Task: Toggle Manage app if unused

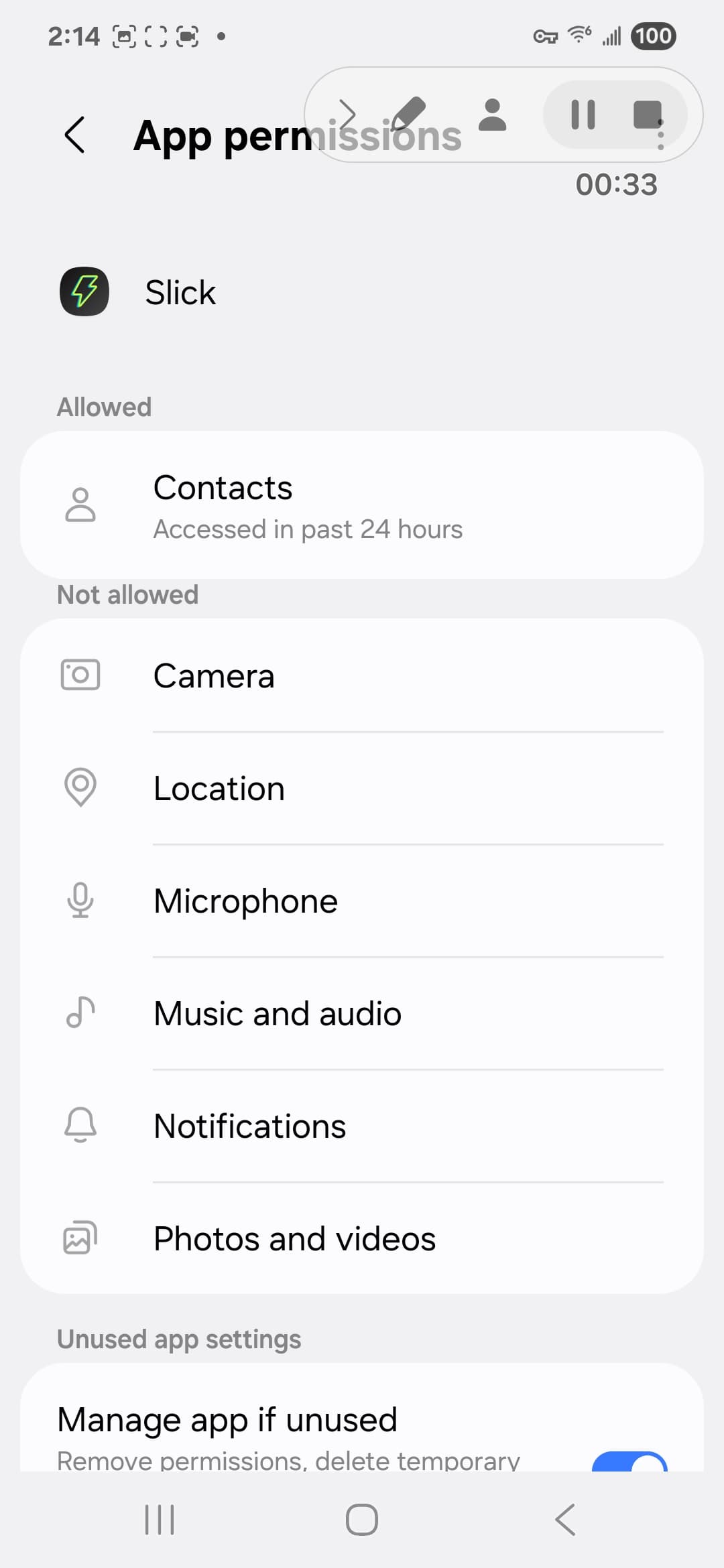Action: point(629,1461)
